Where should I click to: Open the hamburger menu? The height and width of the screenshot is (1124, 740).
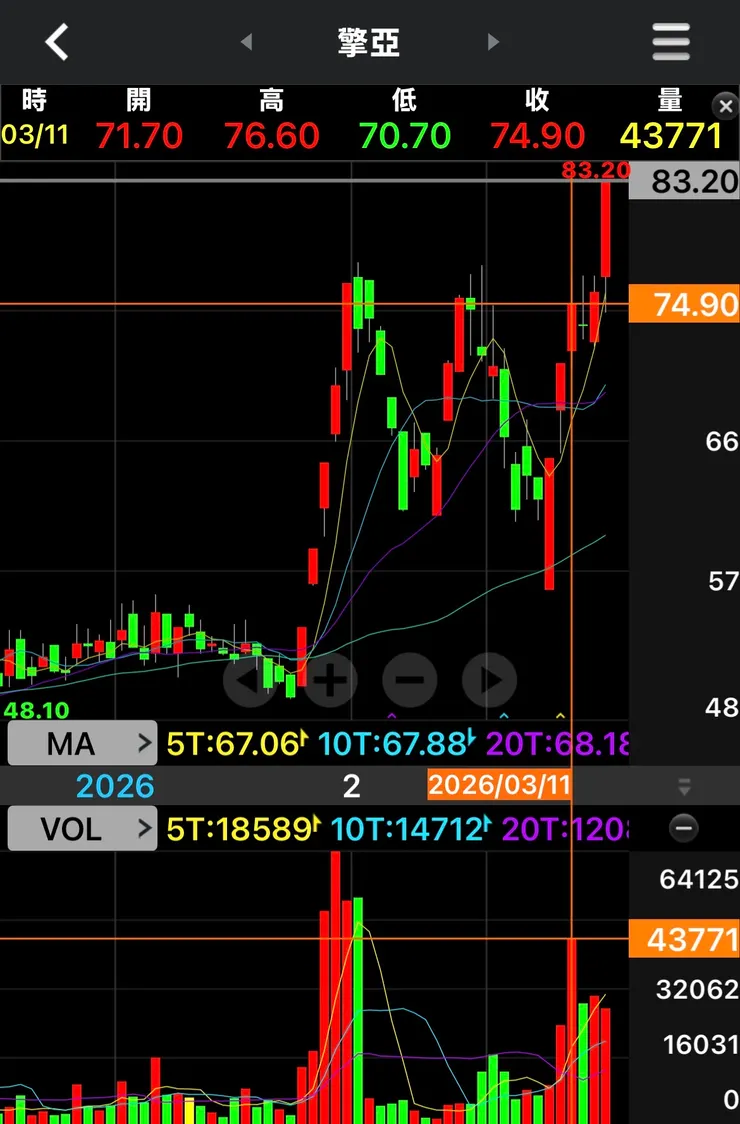[671, 42]
